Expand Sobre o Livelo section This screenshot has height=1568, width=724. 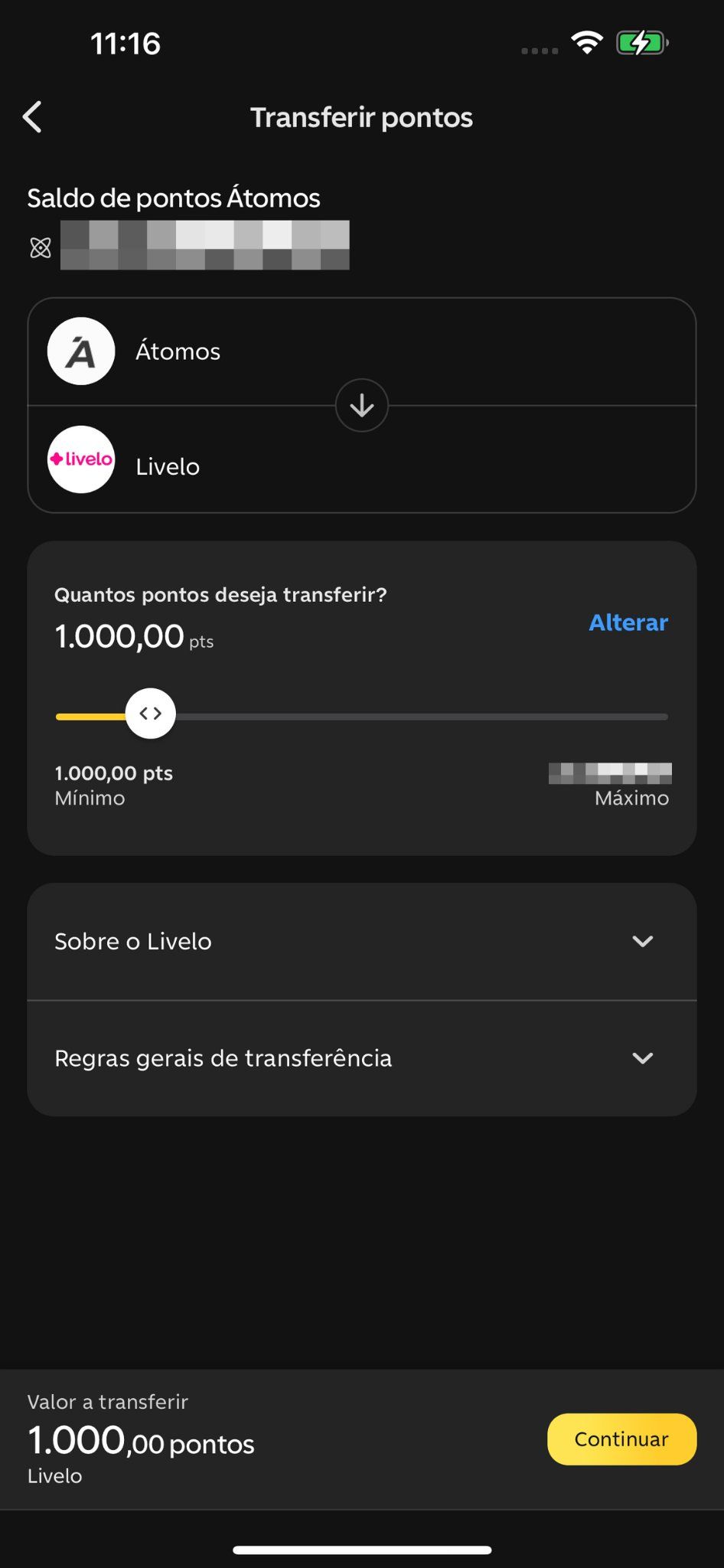[362, 942]
